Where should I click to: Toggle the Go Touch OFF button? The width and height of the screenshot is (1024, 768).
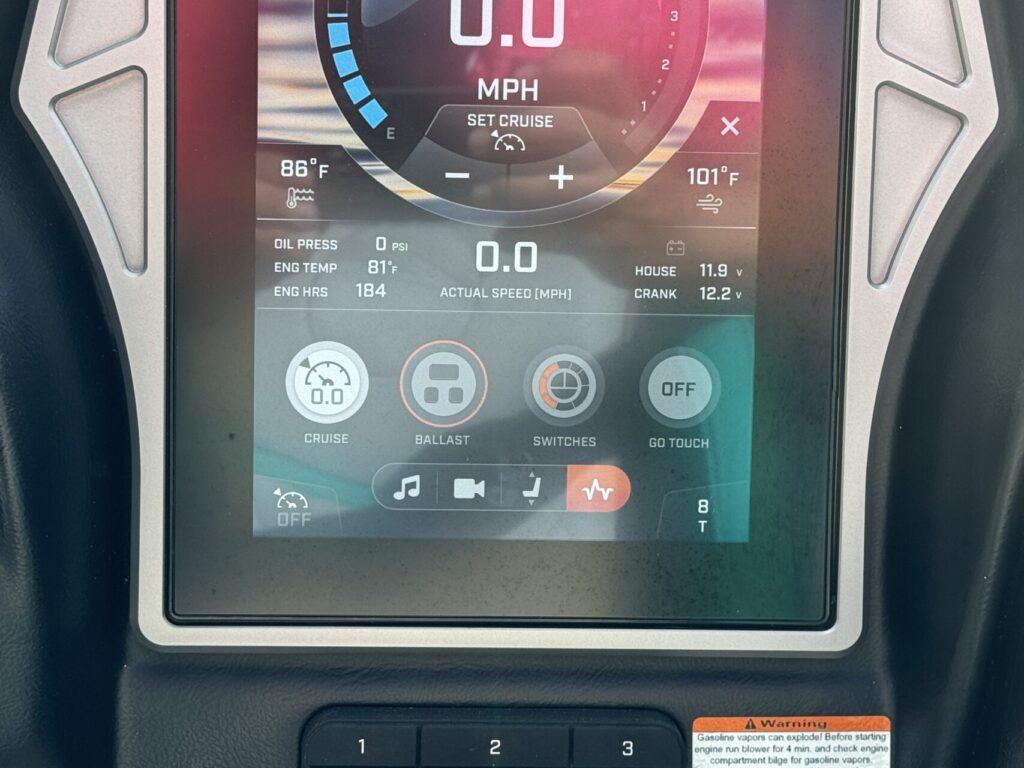pos(678,389)
